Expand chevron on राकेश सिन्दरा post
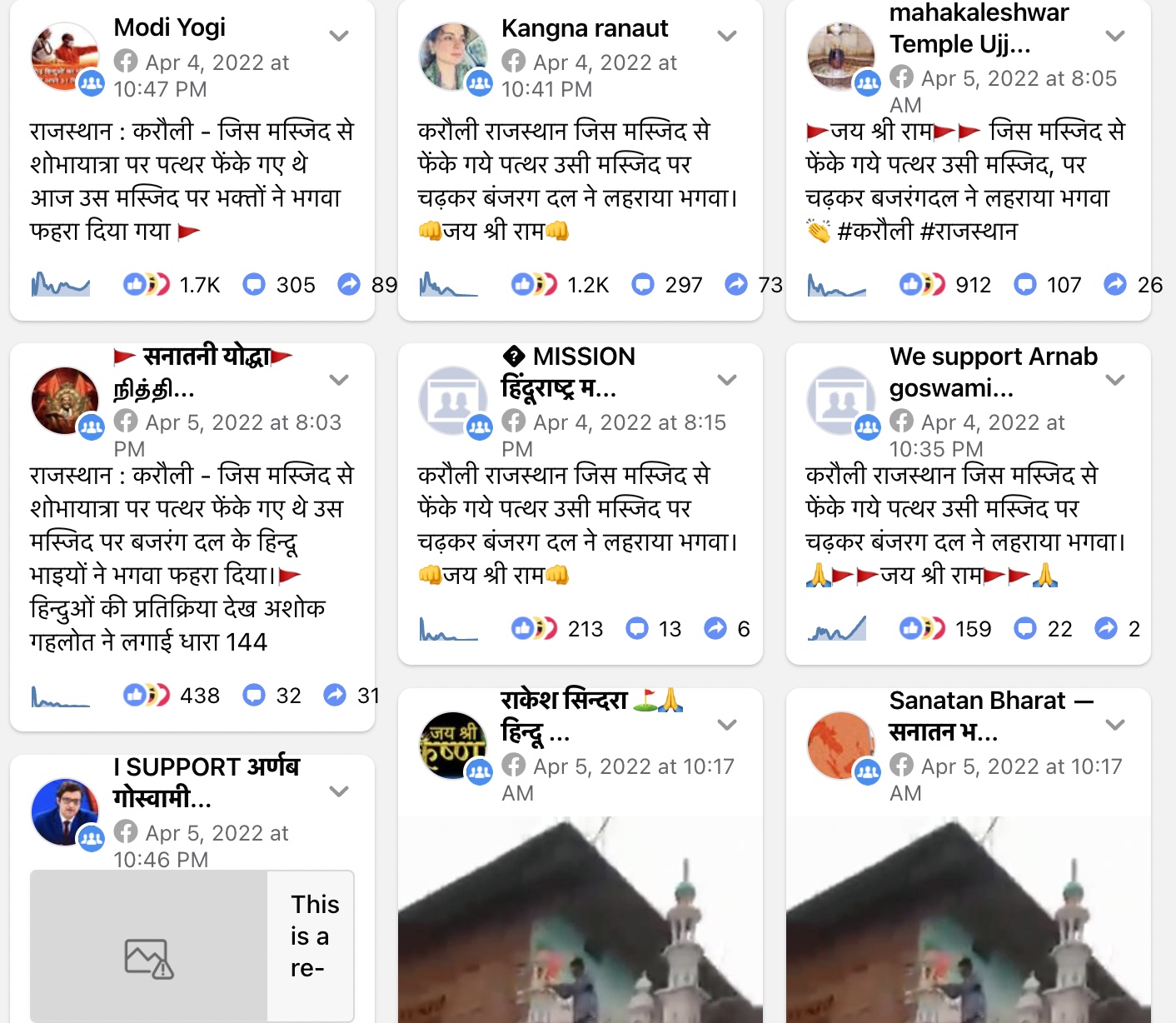 (x=726, y=725)
